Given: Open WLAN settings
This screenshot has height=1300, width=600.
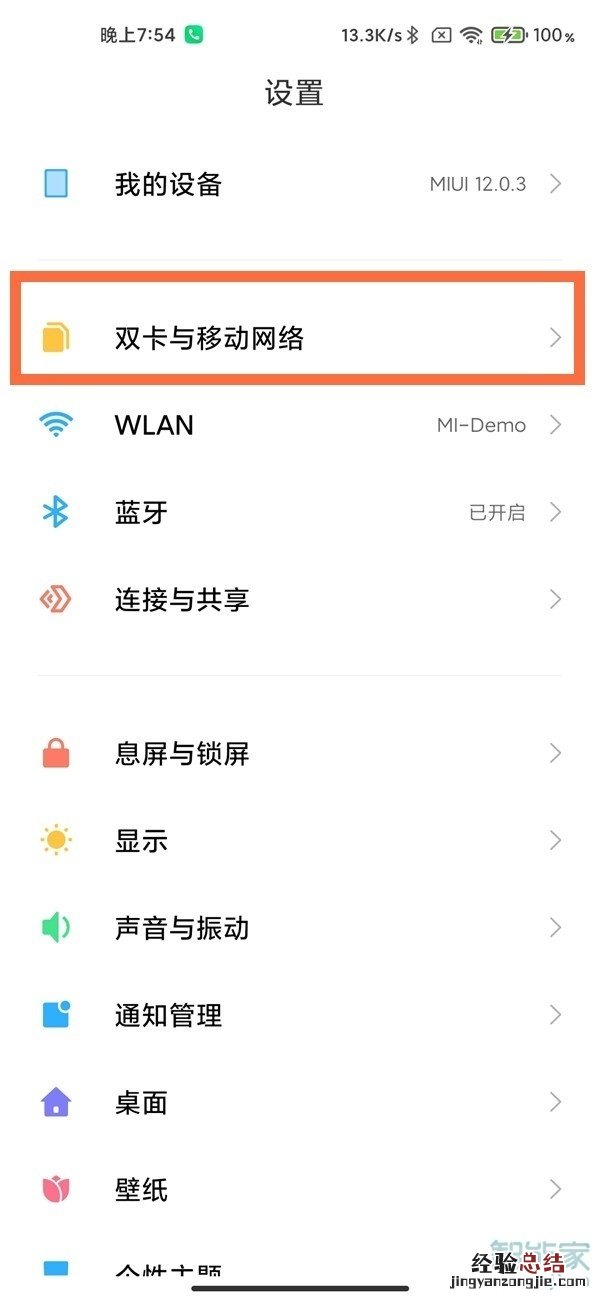Looking at the screenshot, I should (300, 425).
